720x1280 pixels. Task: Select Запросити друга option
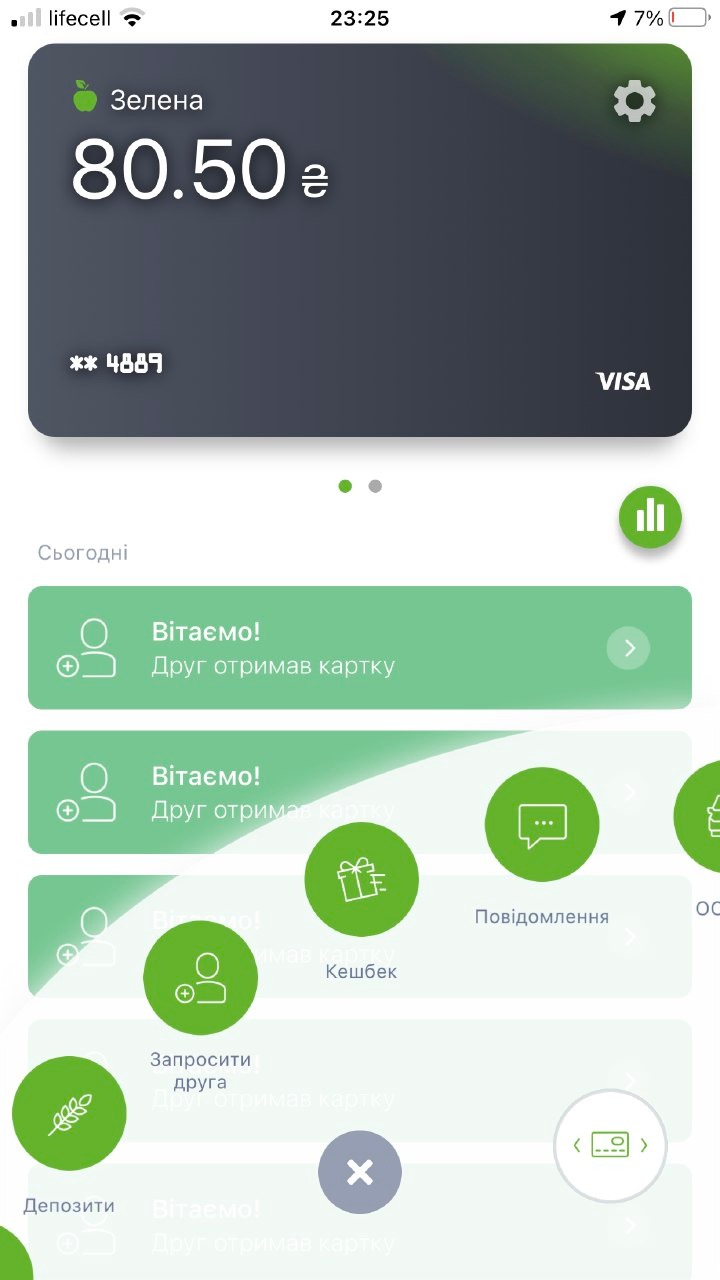click(x=200, y=978)
